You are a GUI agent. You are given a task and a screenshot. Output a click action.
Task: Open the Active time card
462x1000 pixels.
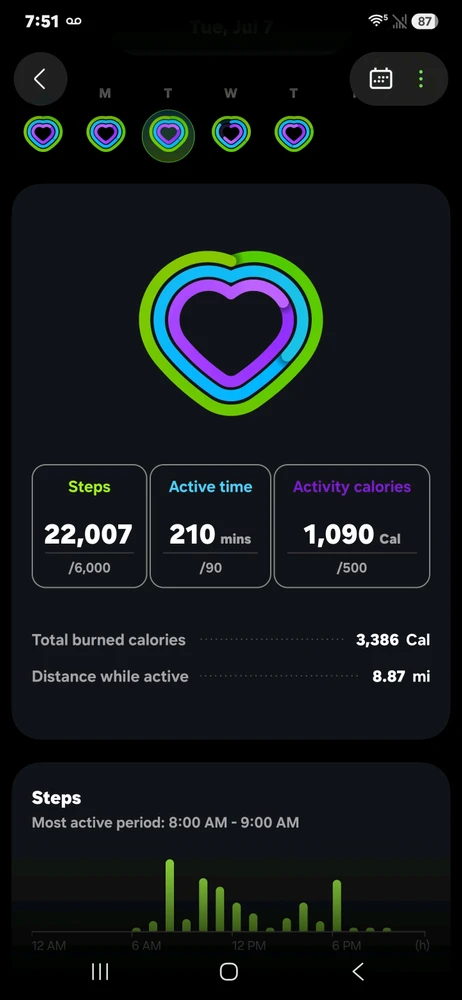(210, 526)
